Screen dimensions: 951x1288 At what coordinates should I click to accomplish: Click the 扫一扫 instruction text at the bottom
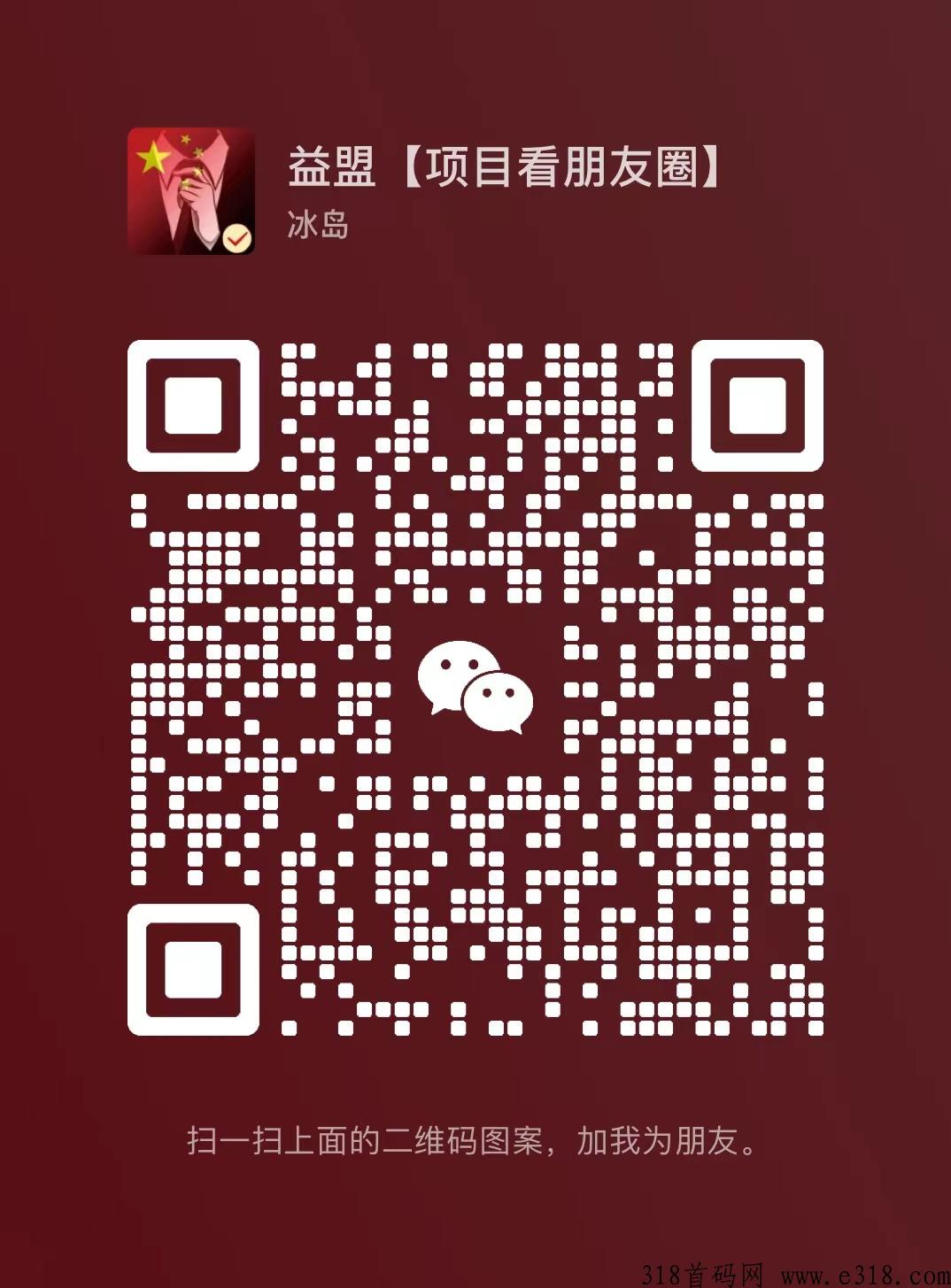point(475,1142)
